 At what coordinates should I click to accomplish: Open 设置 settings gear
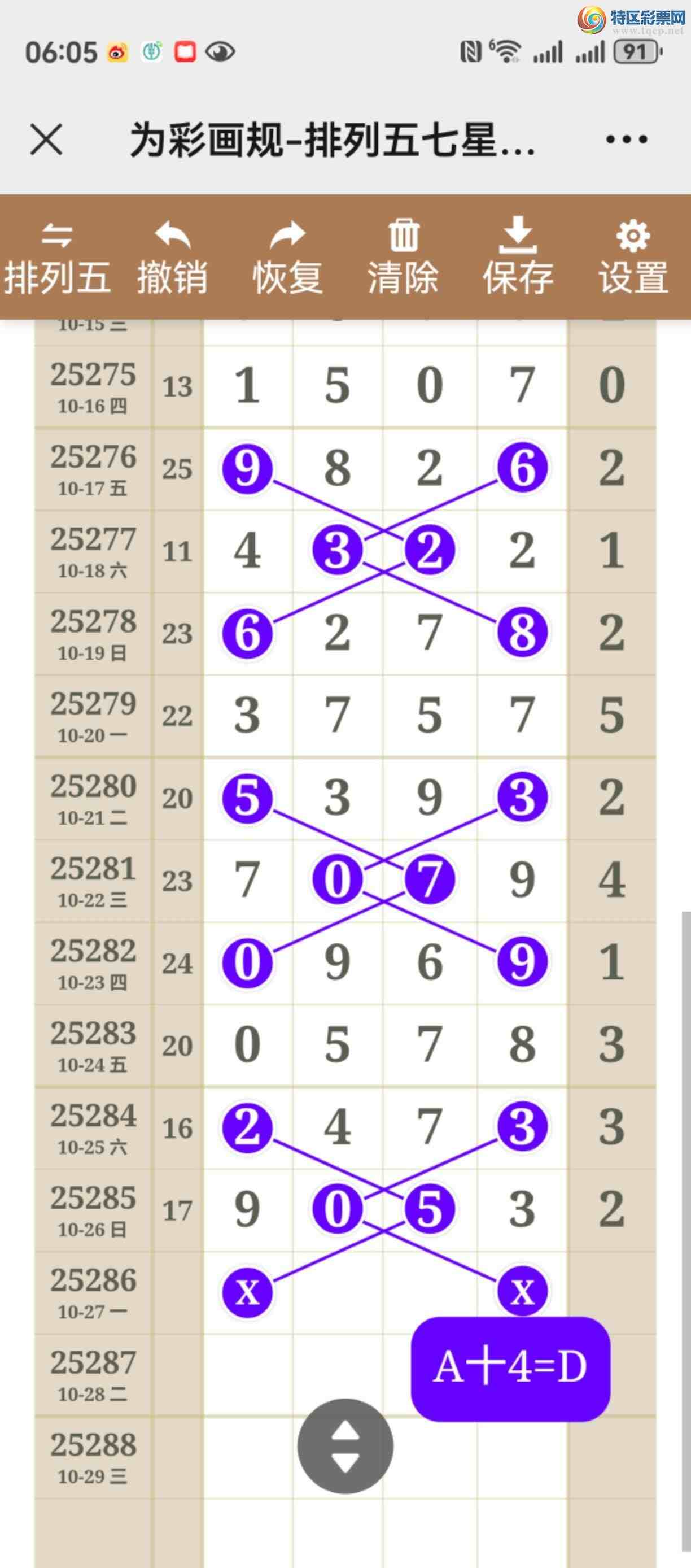pyautogui.click(x=633, y=258)
